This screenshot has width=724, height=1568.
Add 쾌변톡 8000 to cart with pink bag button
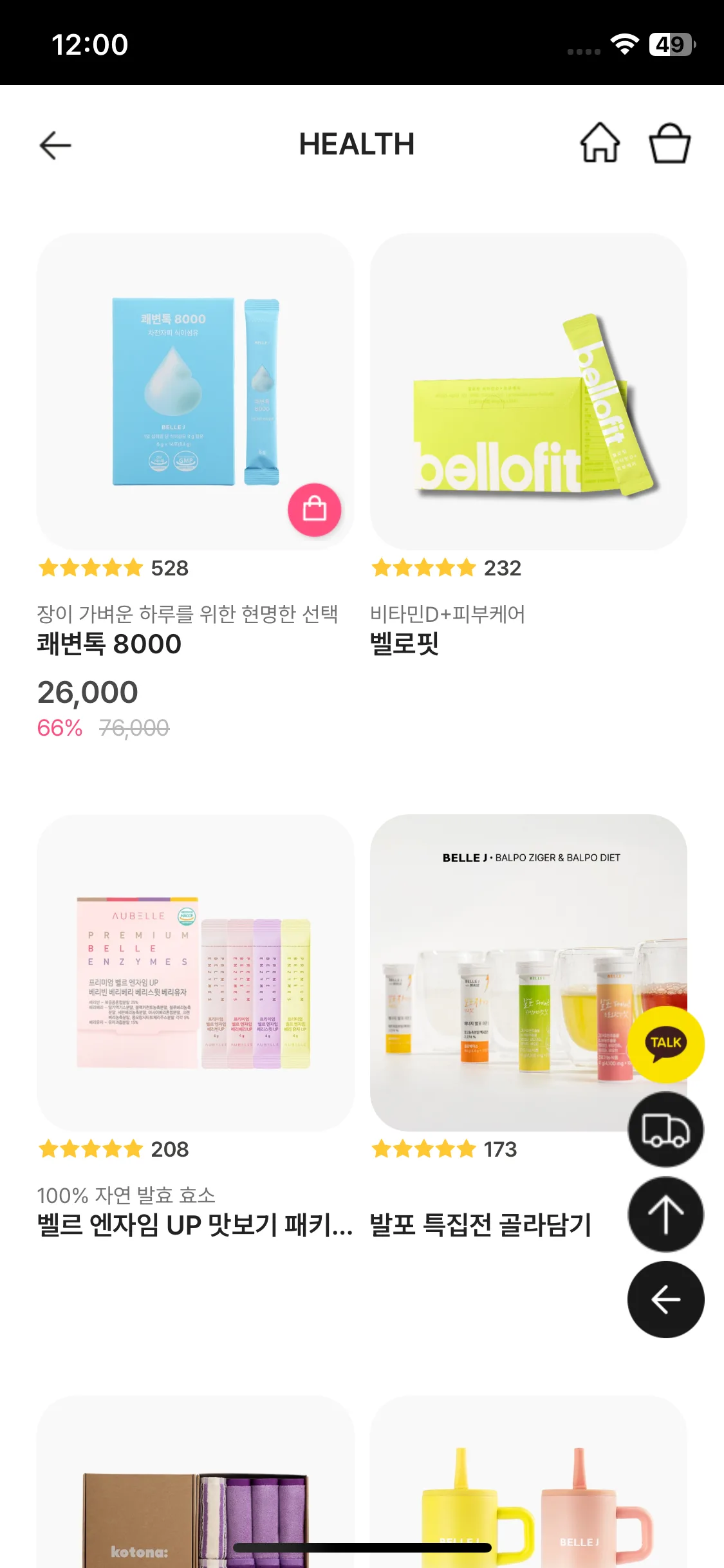pos(315,510)
